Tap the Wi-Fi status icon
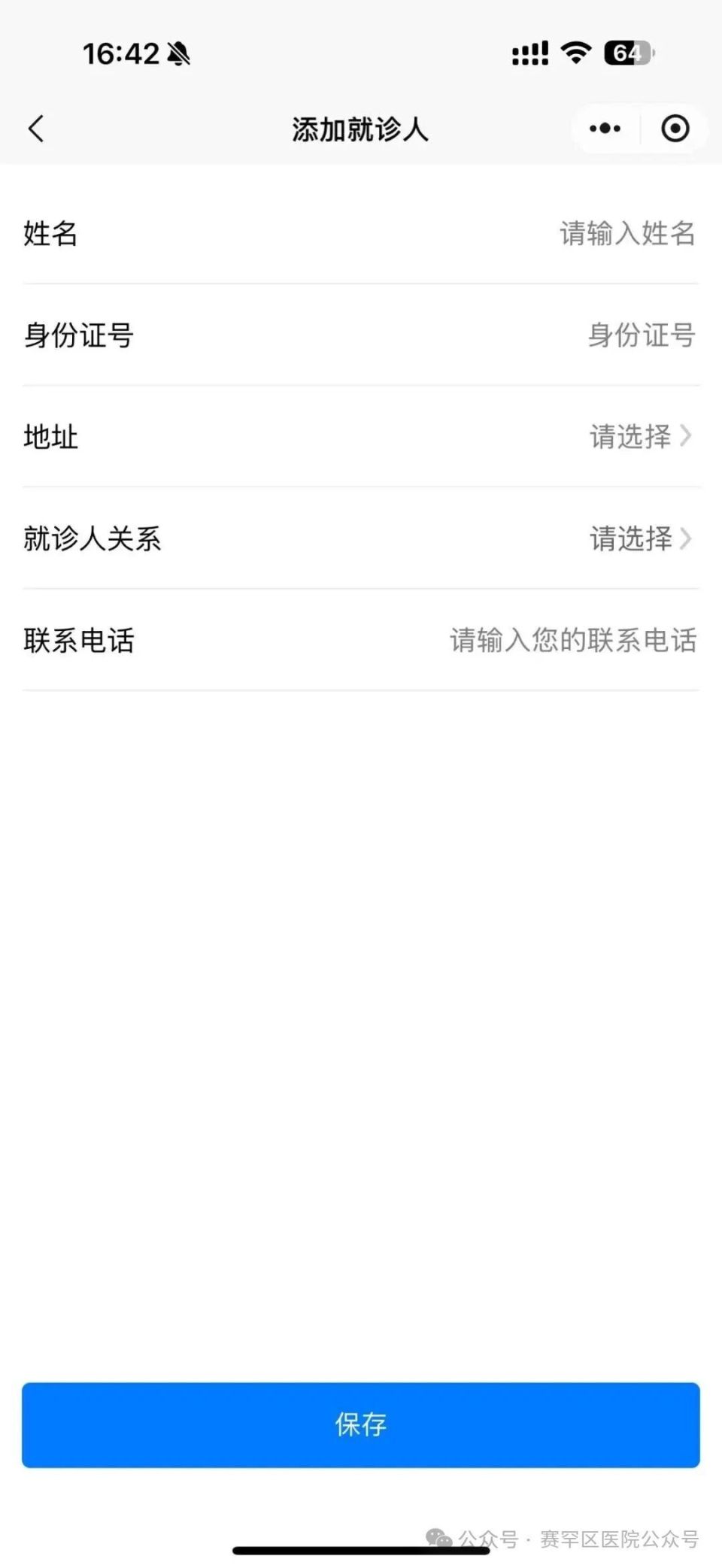This screenshot has width=722, height=1568. coord(575,53)
